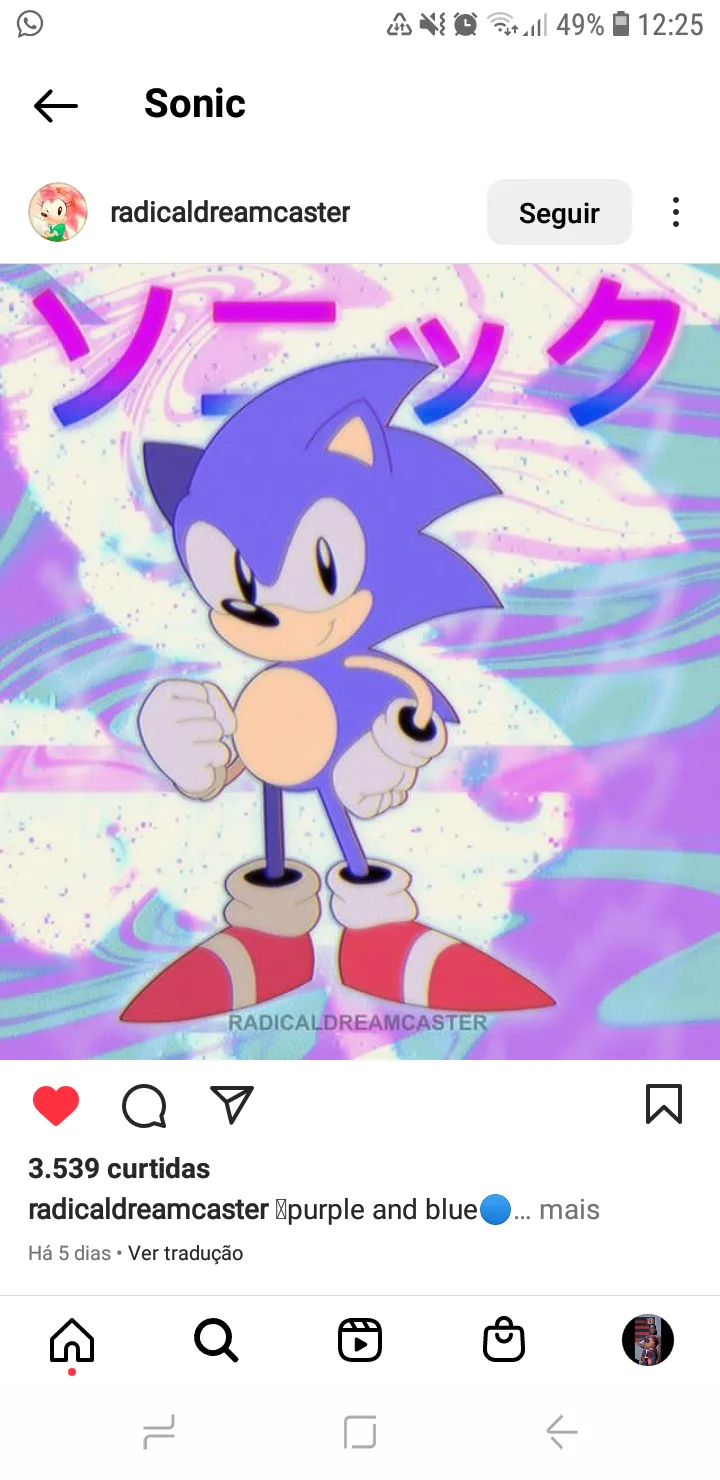Open the comments on this post
Viewport: 720px width, 1480px height.
144,1106
